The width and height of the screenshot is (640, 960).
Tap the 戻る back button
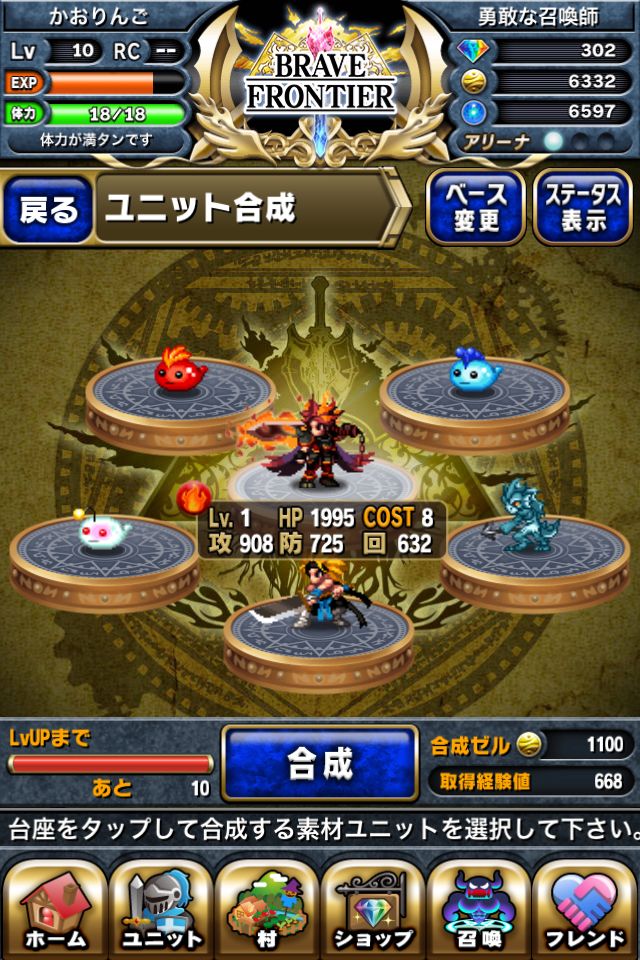click(x=48, y=209)
